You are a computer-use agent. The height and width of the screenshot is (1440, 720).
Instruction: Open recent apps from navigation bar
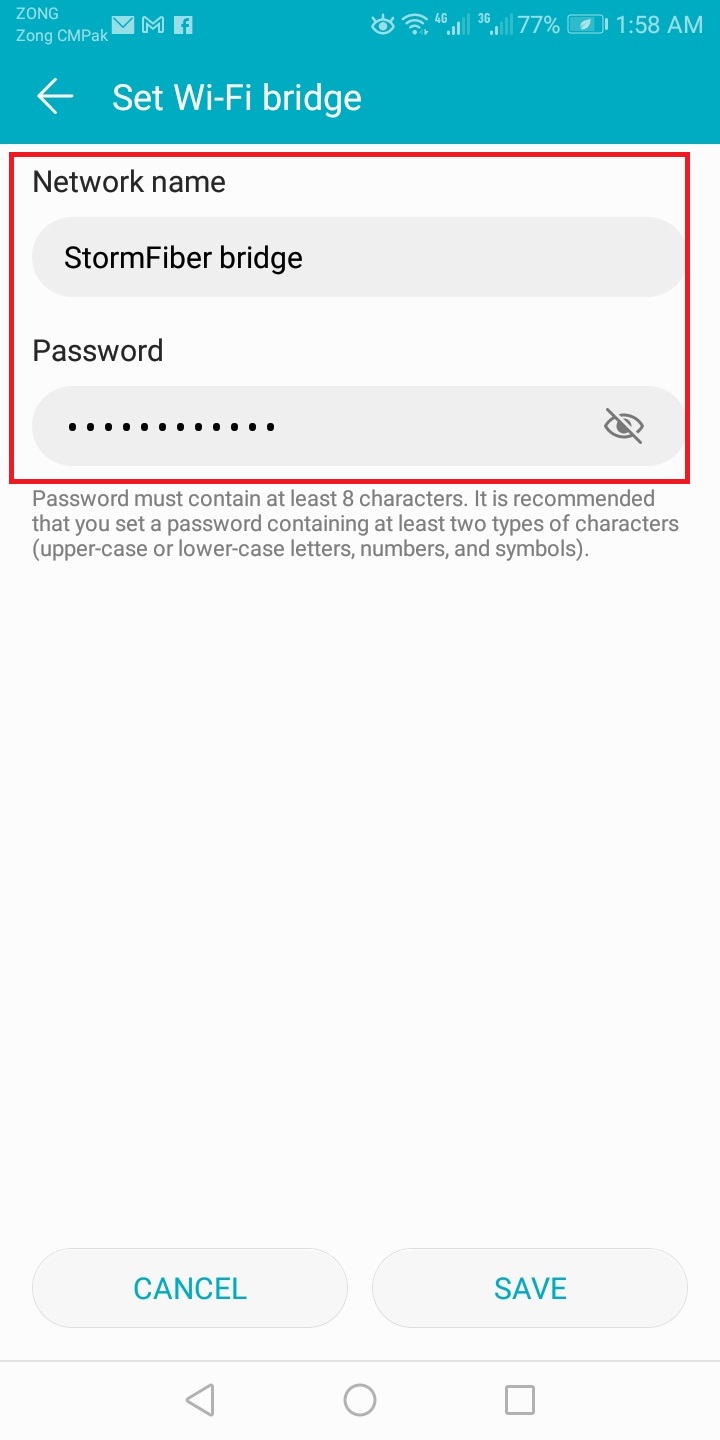point(520,1400)
